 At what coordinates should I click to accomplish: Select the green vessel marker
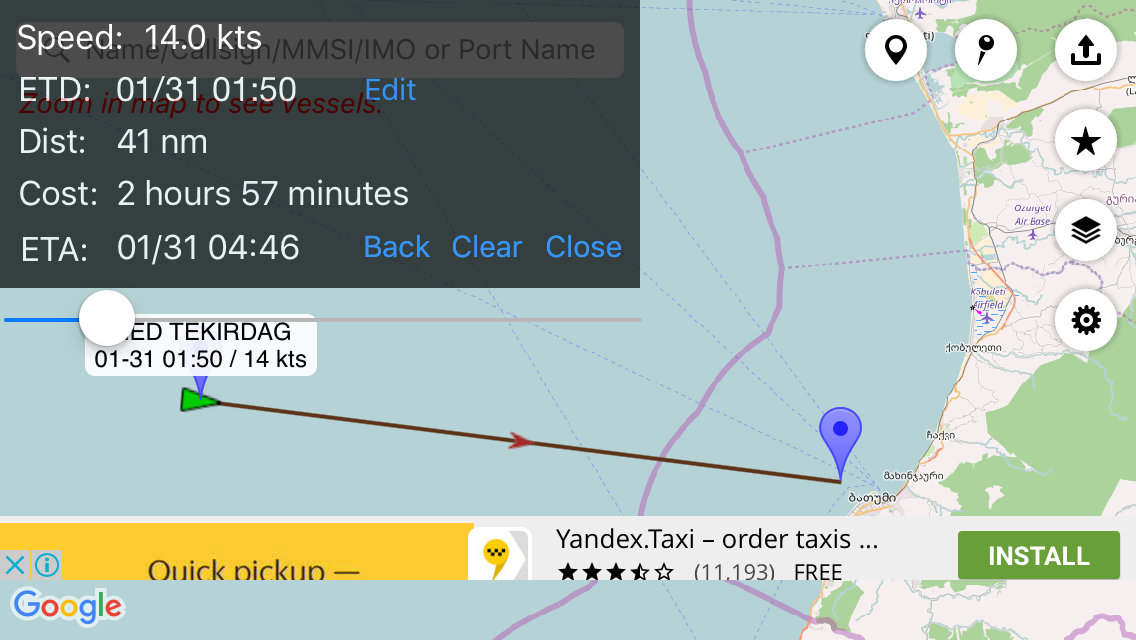(198, 400)
